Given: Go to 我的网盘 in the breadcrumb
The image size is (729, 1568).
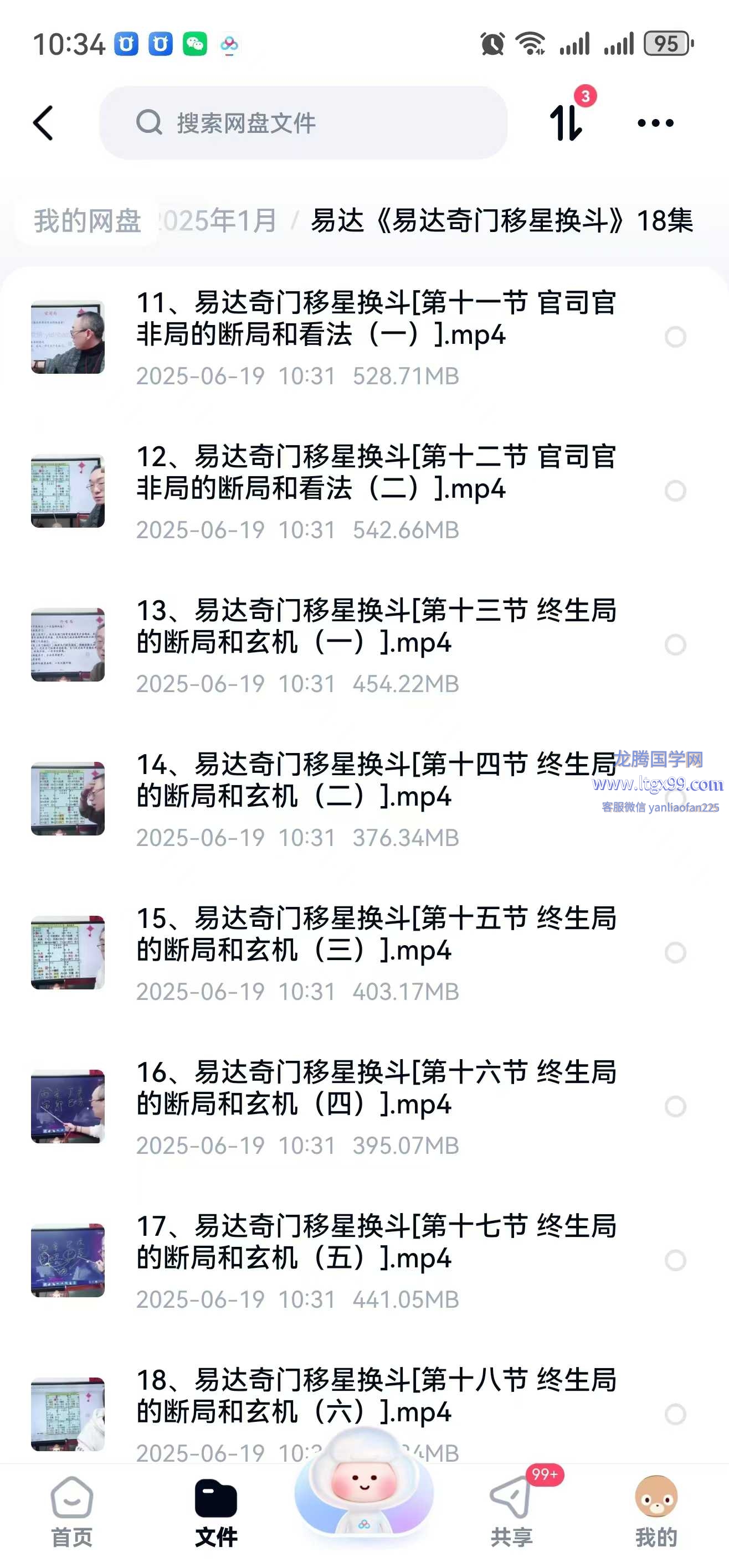Looking at the screenshot, I should coord(87,221).
